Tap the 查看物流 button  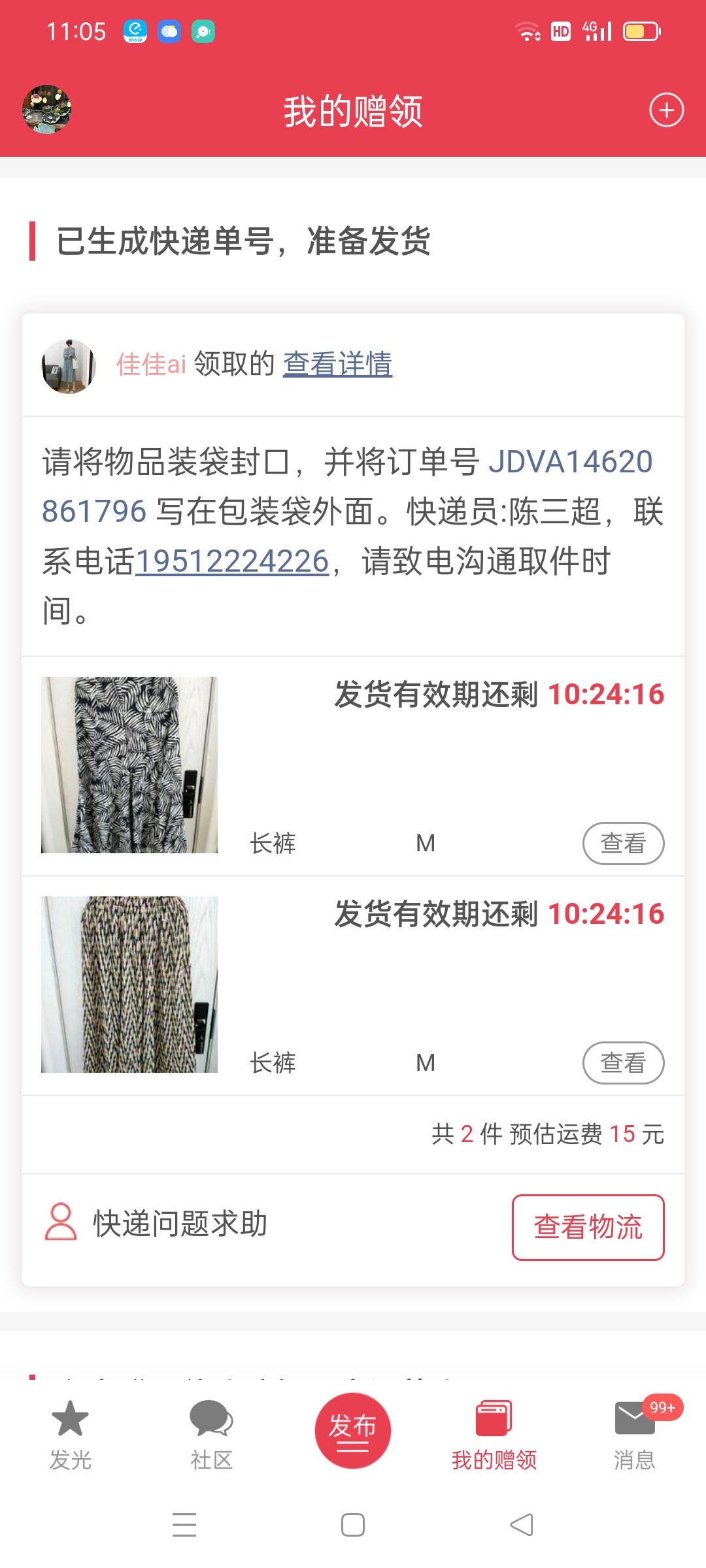[588, 1227]
